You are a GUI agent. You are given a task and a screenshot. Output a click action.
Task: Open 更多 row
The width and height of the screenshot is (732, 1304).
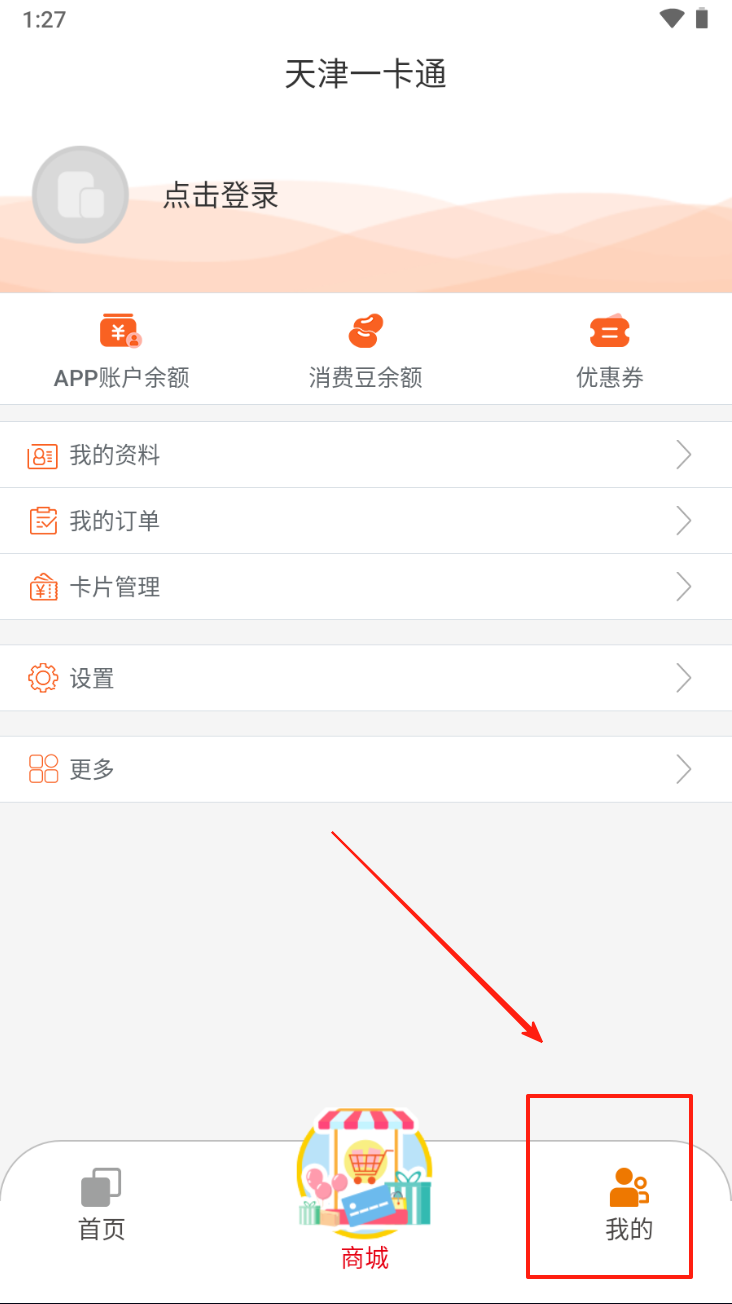(x=366, y=769)
